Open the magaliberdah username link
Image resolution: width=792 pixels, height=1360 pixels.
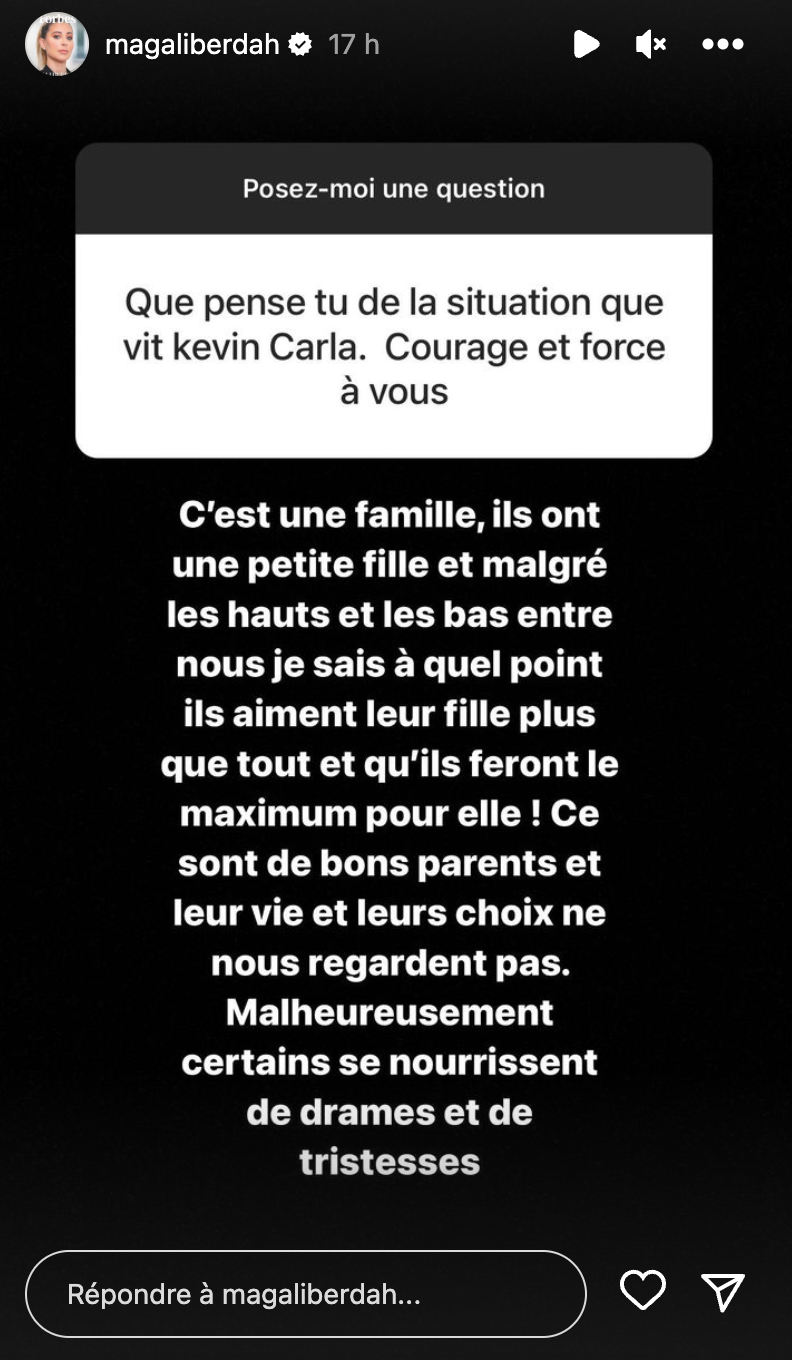pyautogui.click(x=192, y=44)
